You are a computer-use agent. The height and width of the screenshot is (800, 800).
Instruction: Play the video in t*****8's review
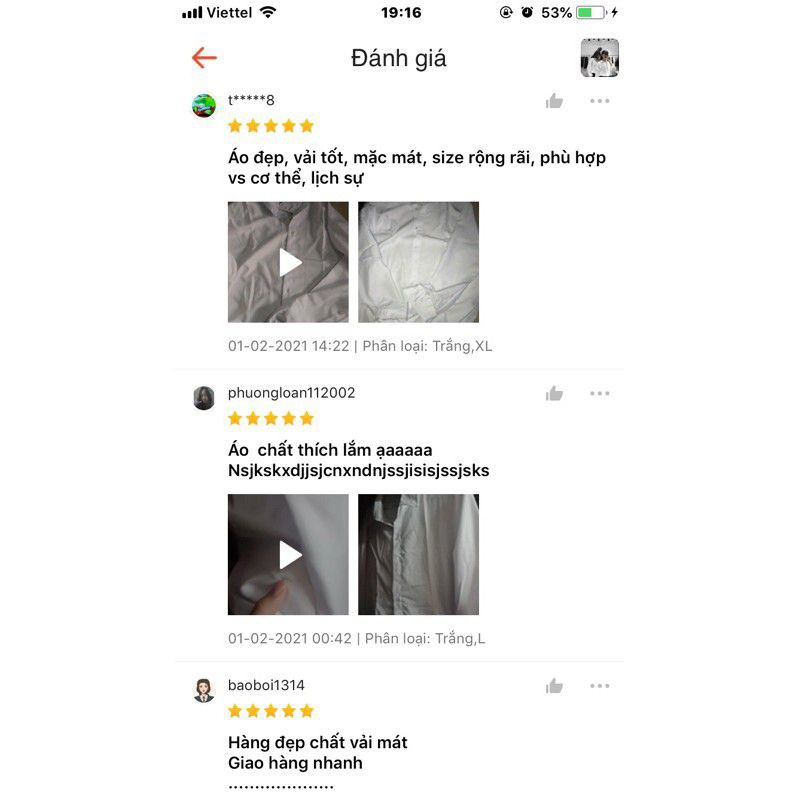point(288,262)
